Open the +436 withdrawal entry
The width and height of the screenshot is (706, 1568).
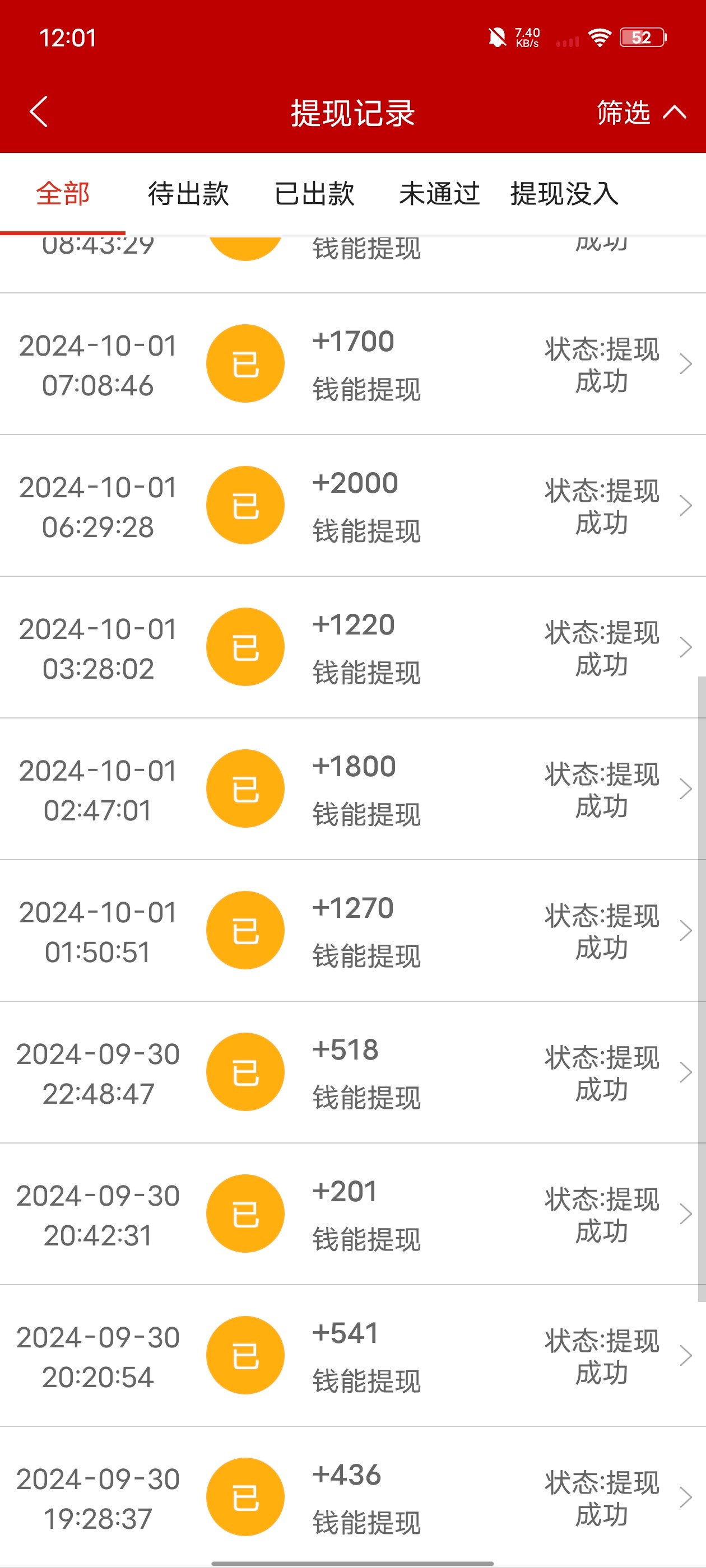pyautogui.click(x=354, y=1497)
